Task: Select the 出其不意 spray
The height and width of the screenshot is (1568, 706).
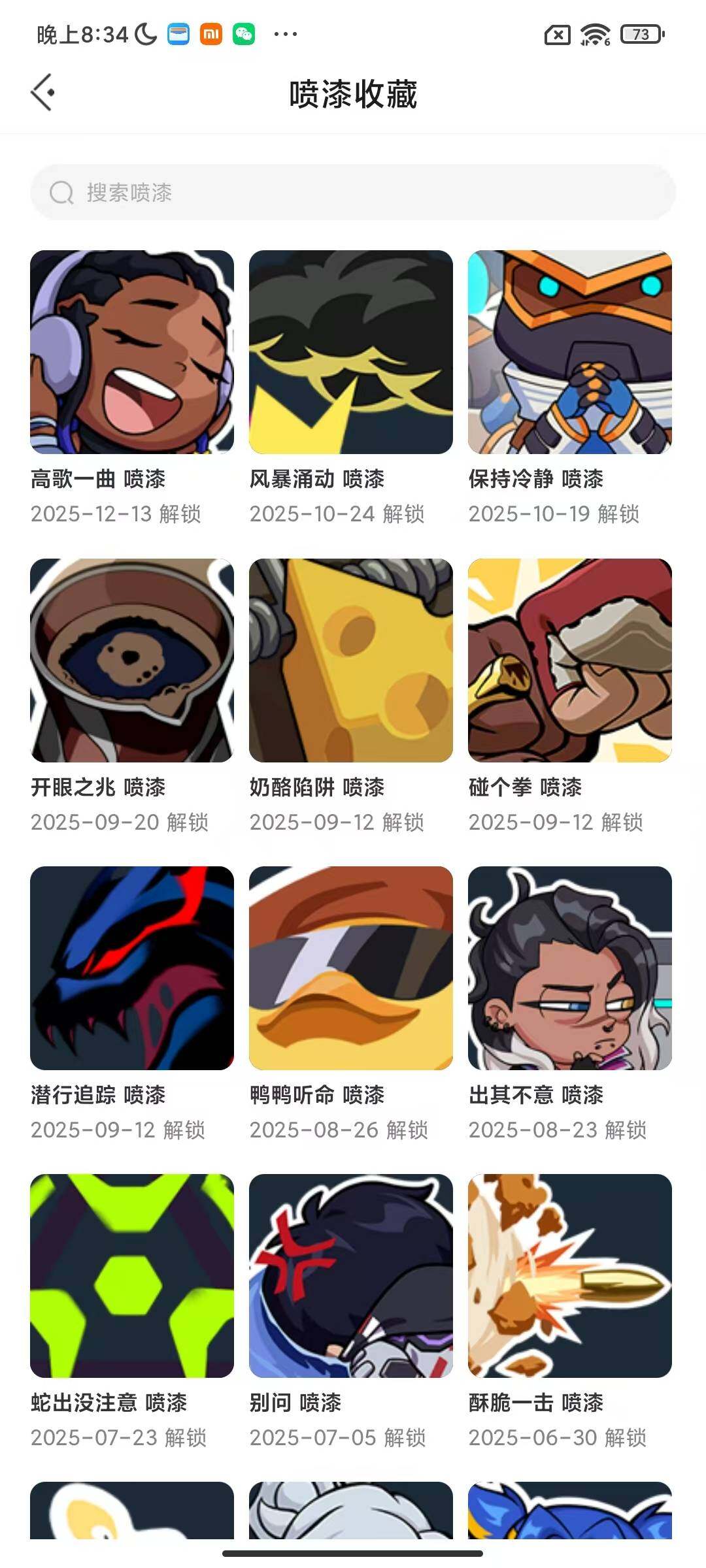Action: click(x=570, y=968)
